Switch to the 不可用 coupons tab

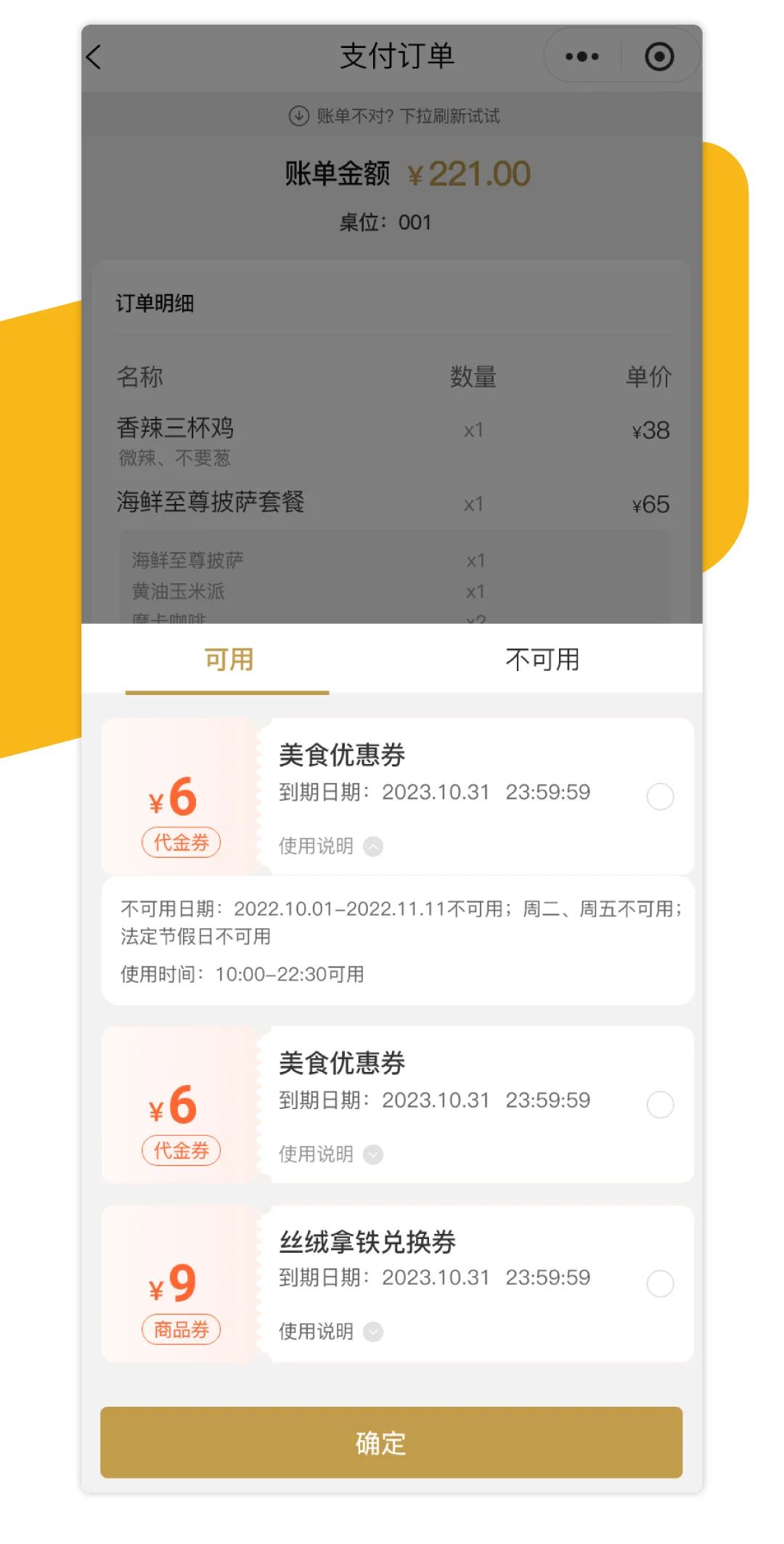(542, 659)
